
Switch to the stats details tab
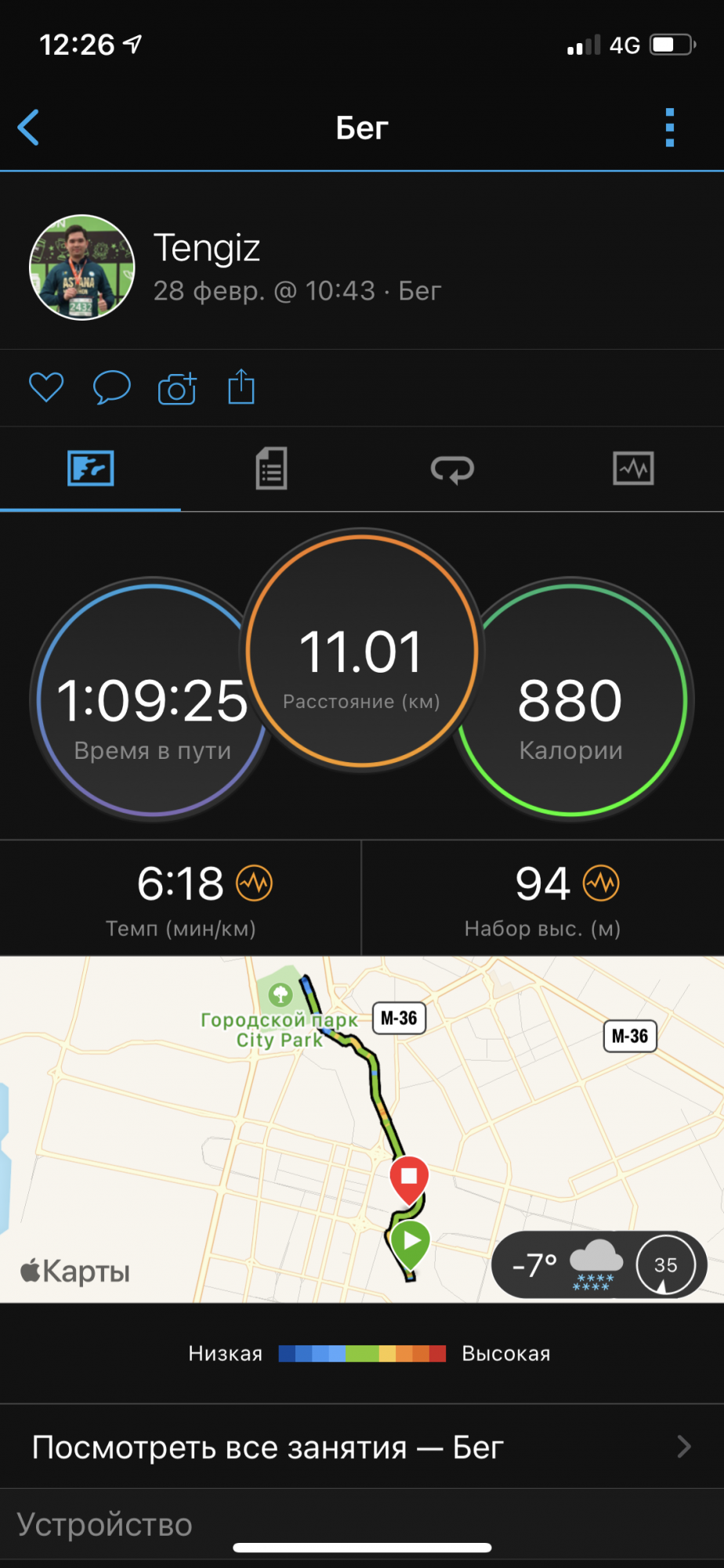[271, 469]
